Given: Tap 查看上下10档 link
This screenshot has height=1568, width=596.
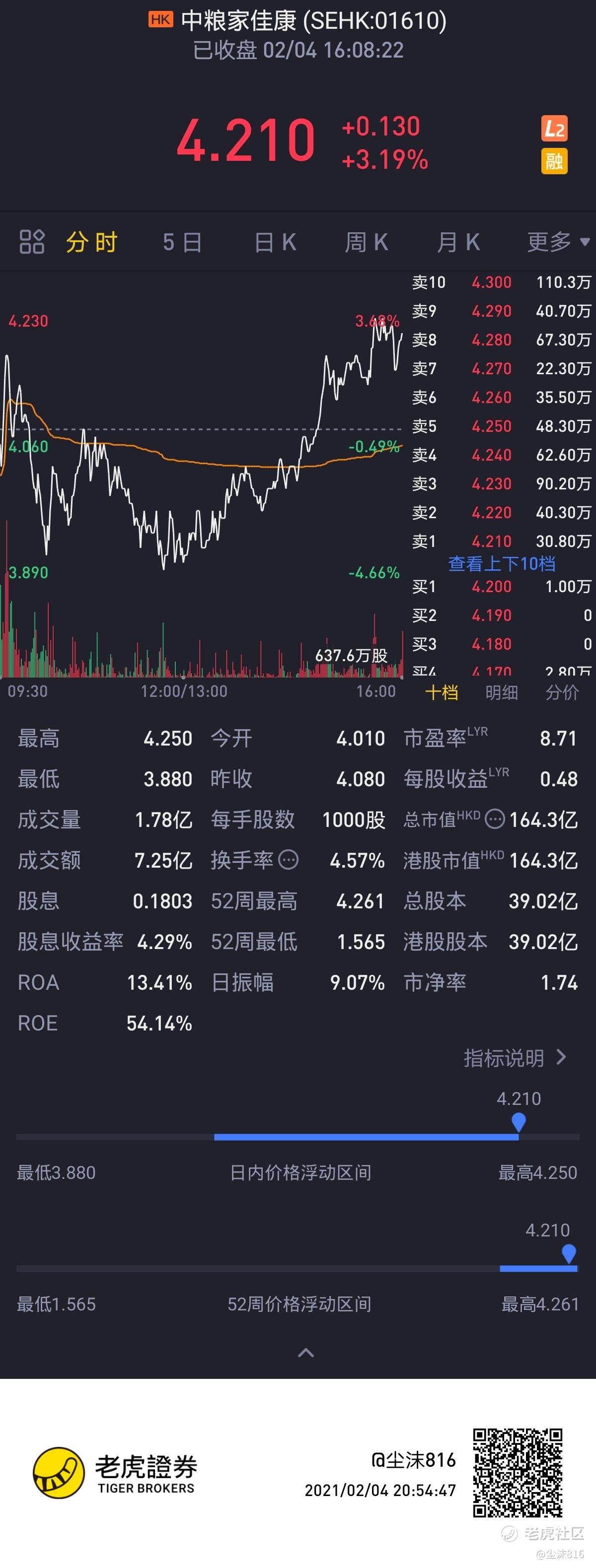Looking at the screenshot, I should coord(502,564).
